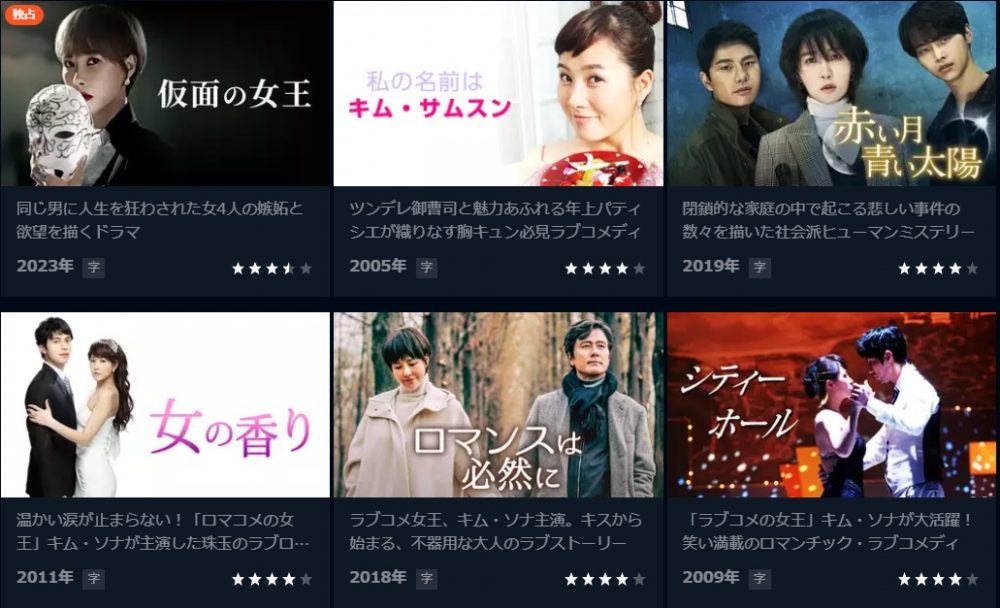View details for 女の香り

click(165, 405)
